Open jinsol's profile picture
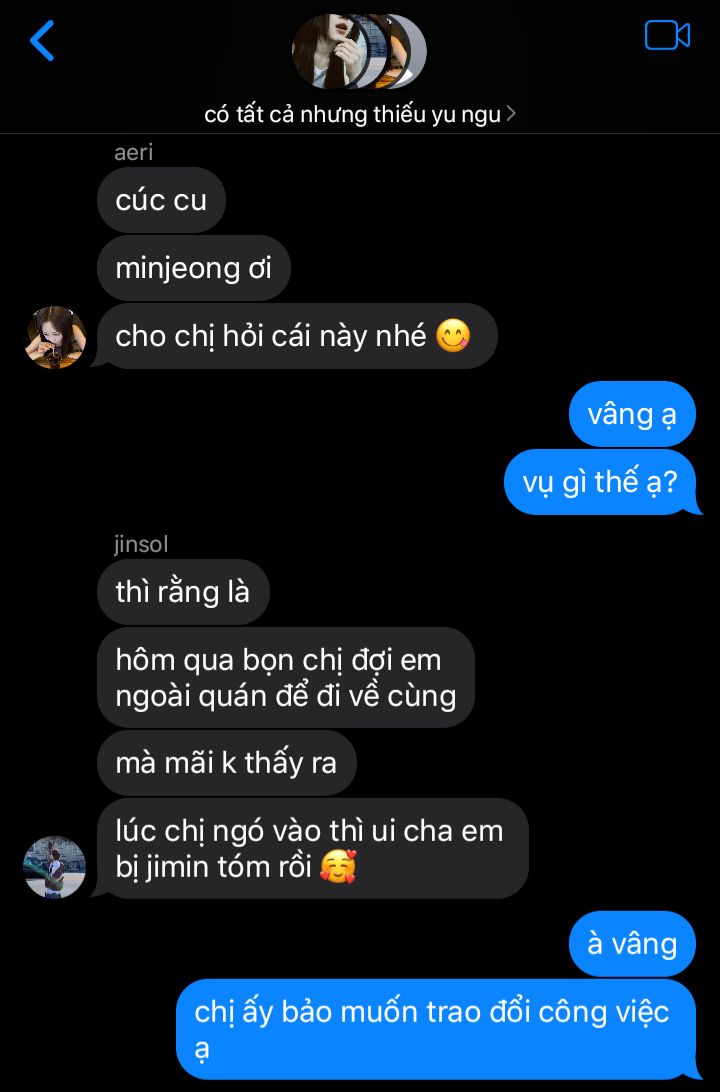Viewport: 720px width, 1092px height. click(55, 866)
